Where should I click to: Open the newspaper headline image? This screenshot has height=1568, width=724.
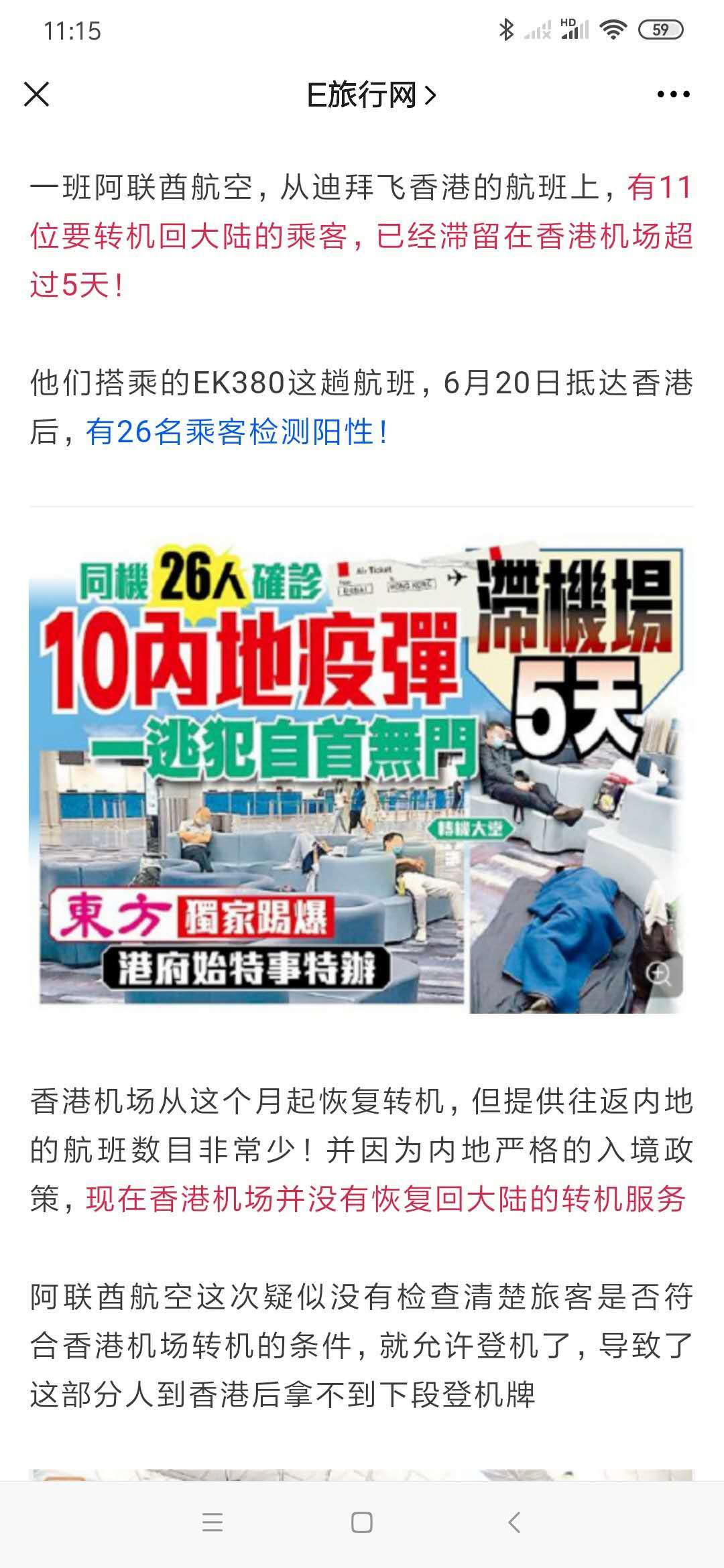tap(361, 779)
